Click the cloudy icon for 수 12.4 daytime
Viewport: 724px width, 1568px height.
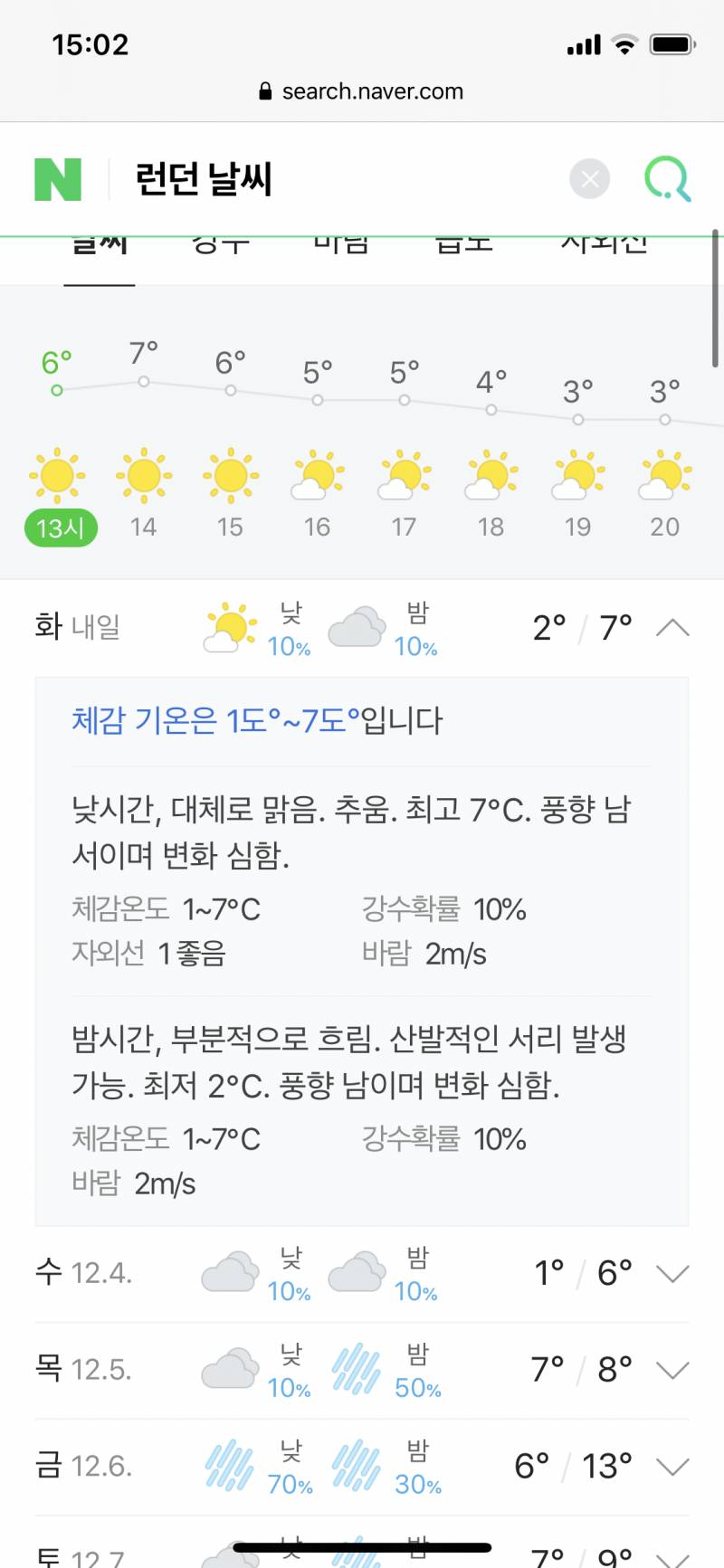click(229, 1272)
